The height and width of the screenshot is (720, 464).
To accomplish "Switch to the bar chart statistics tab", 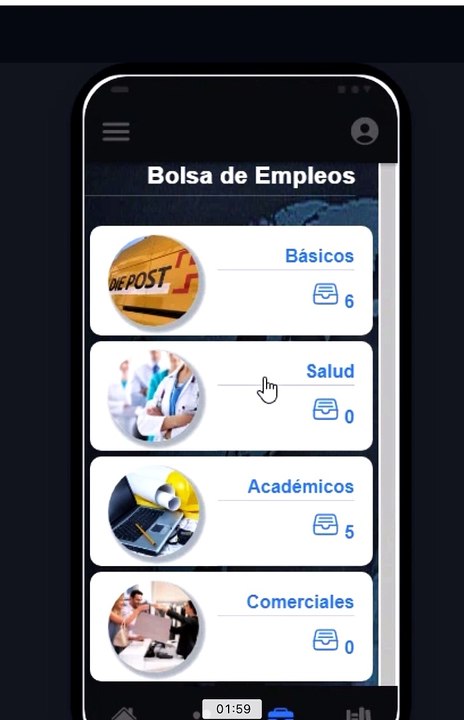I will point(358,714).
